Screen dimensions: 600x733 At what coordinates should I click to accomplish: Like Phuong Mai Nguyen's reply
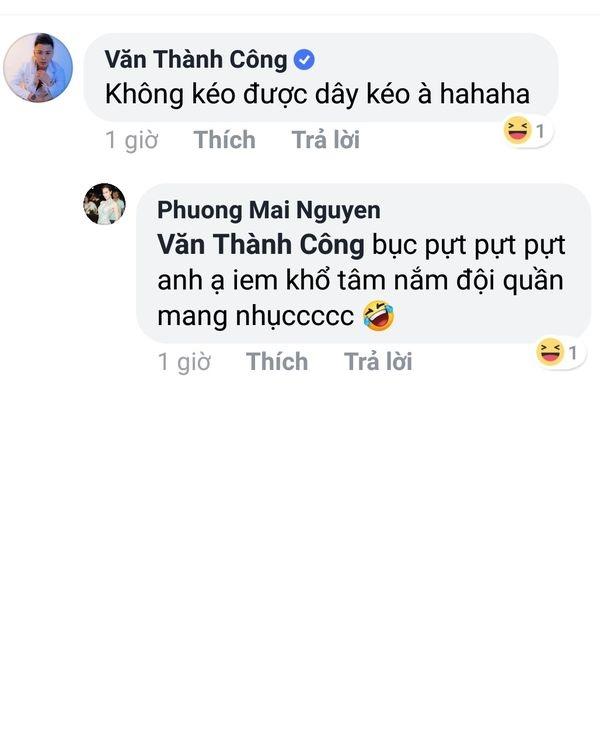[x=277, y=361]
